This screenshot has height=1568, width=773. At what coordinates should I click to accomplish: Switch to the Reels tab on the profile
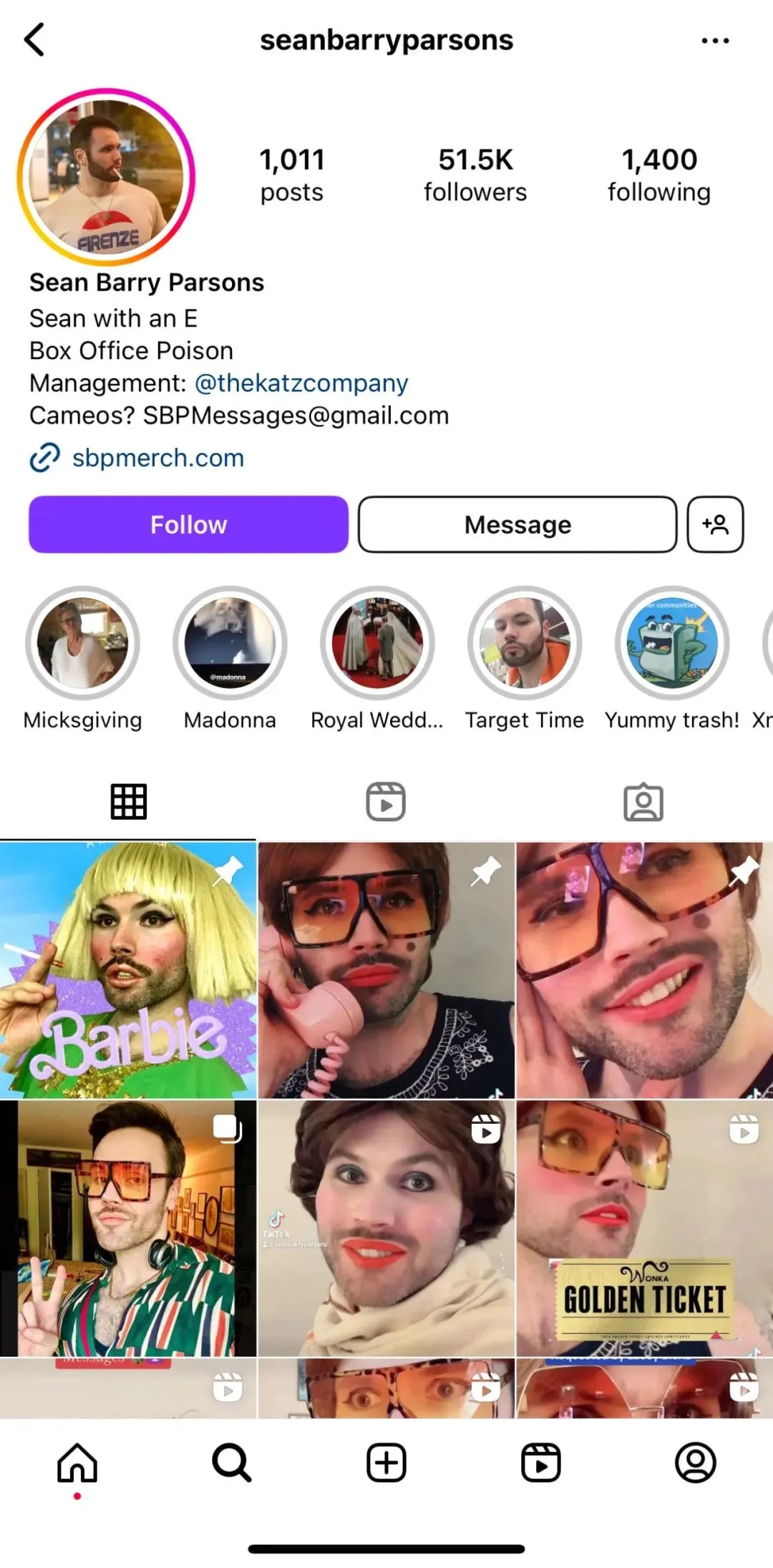pyautogui.click(x=386, y=802)
